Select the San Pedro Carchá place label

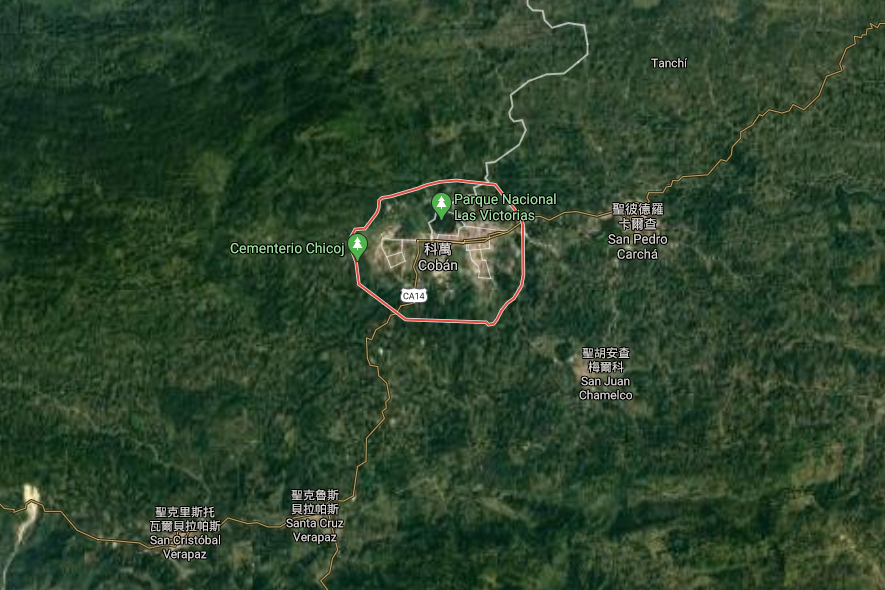638,231
